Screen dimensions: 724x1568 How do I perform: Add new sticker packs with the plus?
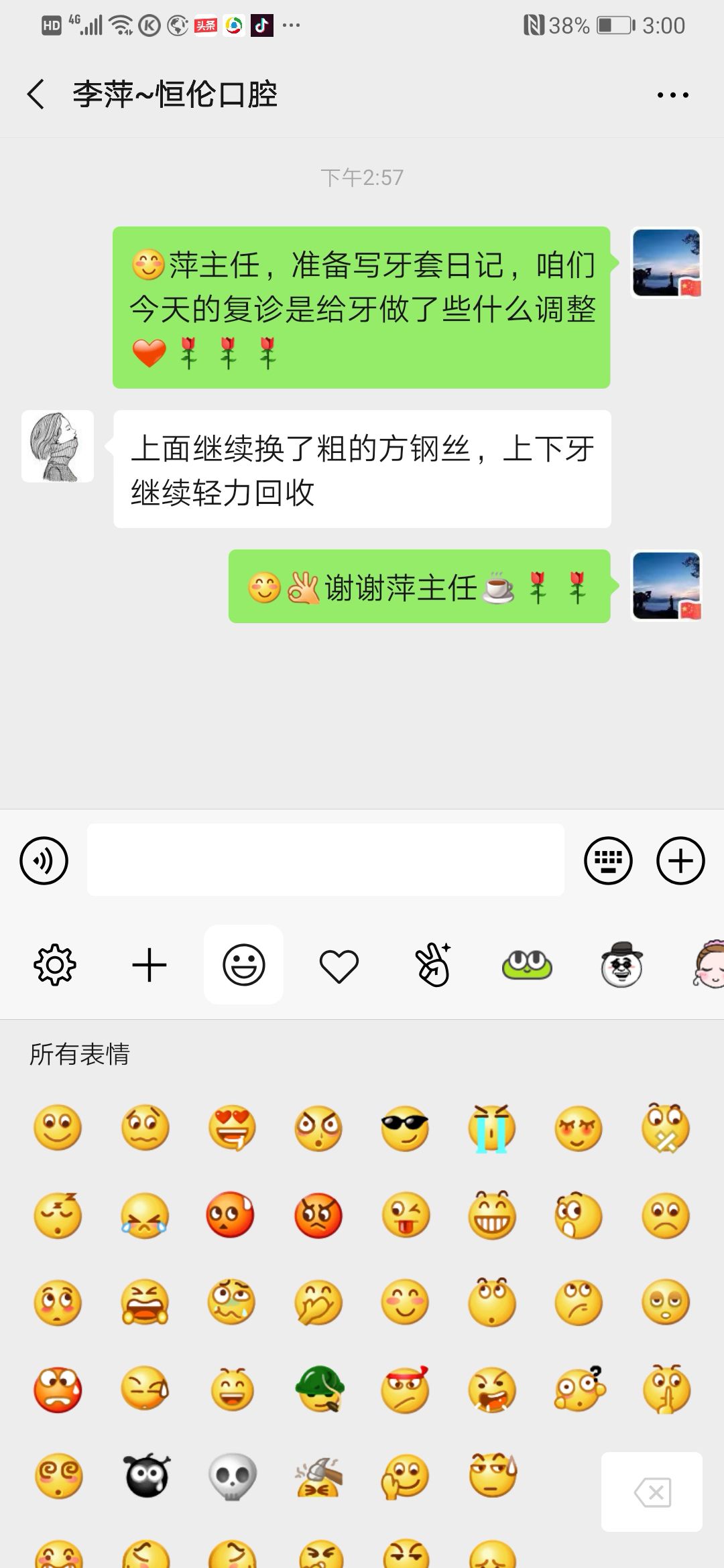149,966
